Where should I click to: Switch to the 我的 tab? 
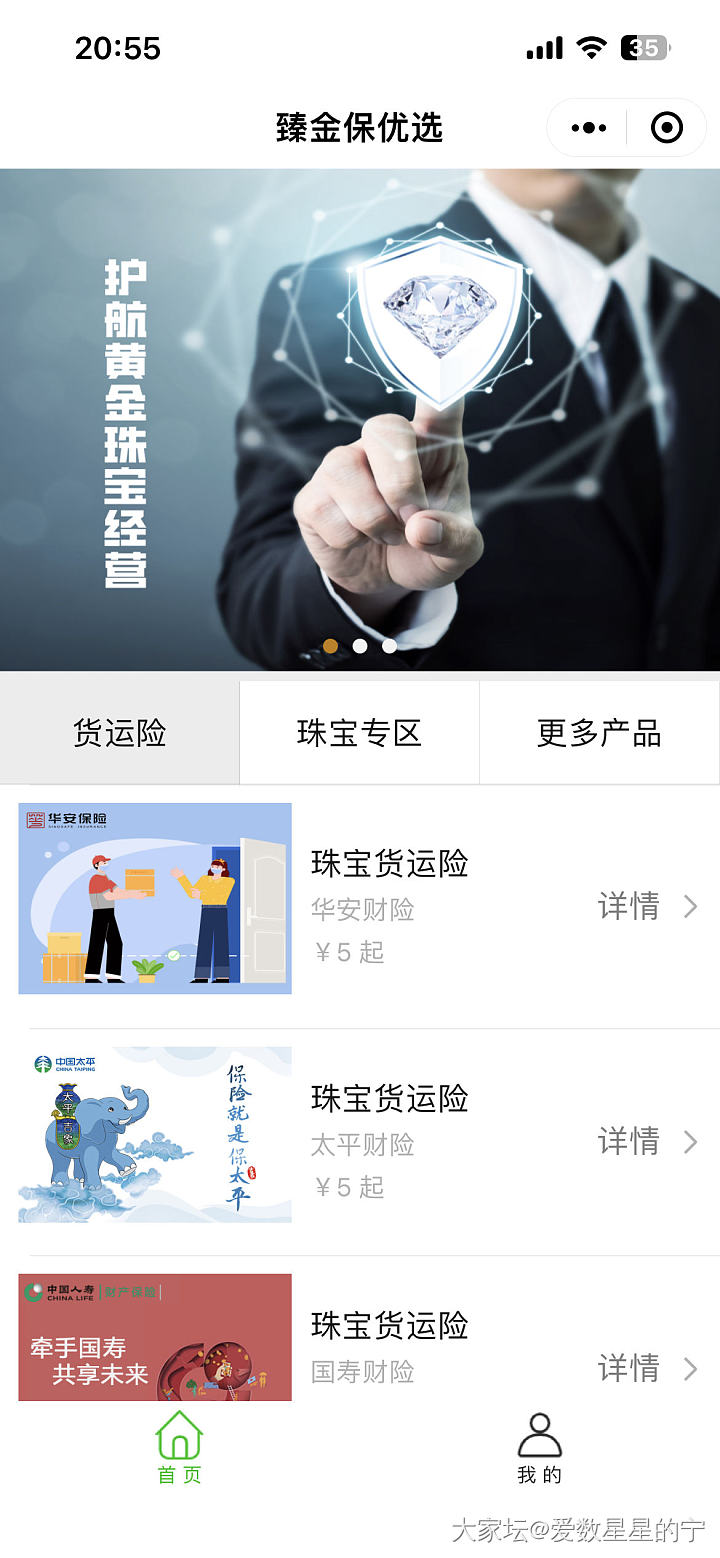point(540,1447)
